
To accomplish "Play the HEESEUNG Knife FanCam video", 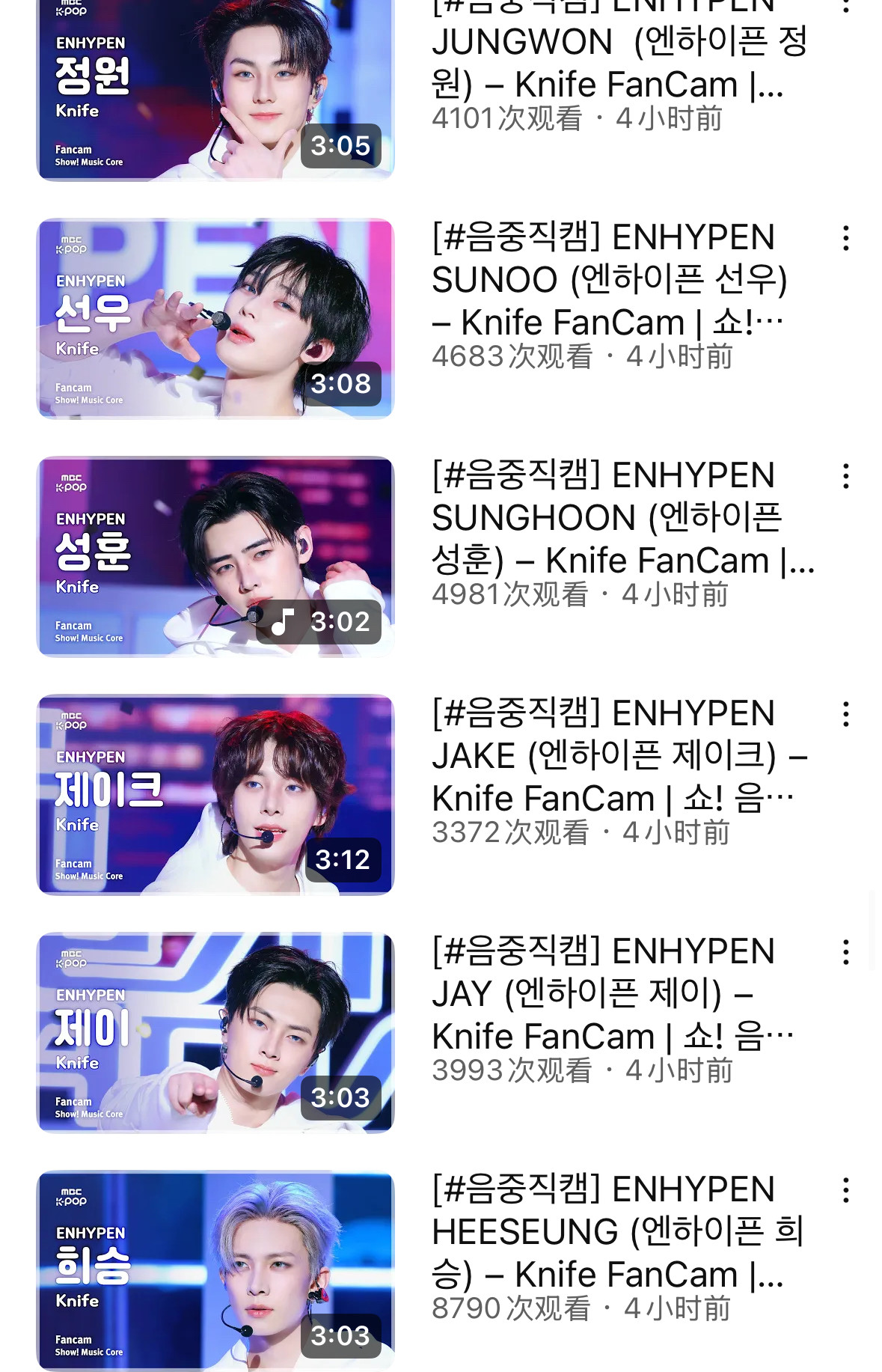I will click(x=215, y=1270).
